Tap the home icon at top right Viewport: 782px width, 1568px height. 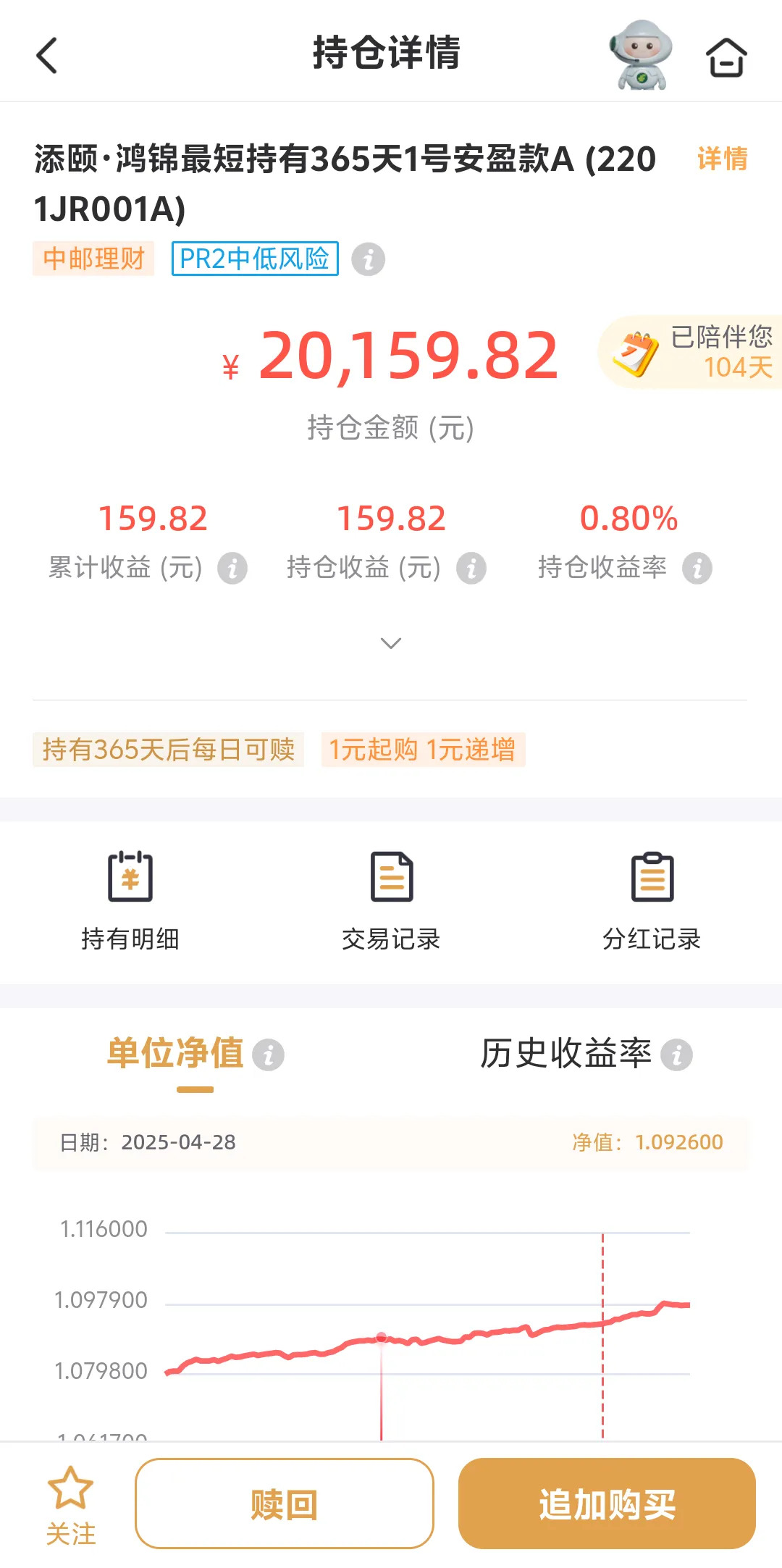pyautogui.click(x=728, y=55)
